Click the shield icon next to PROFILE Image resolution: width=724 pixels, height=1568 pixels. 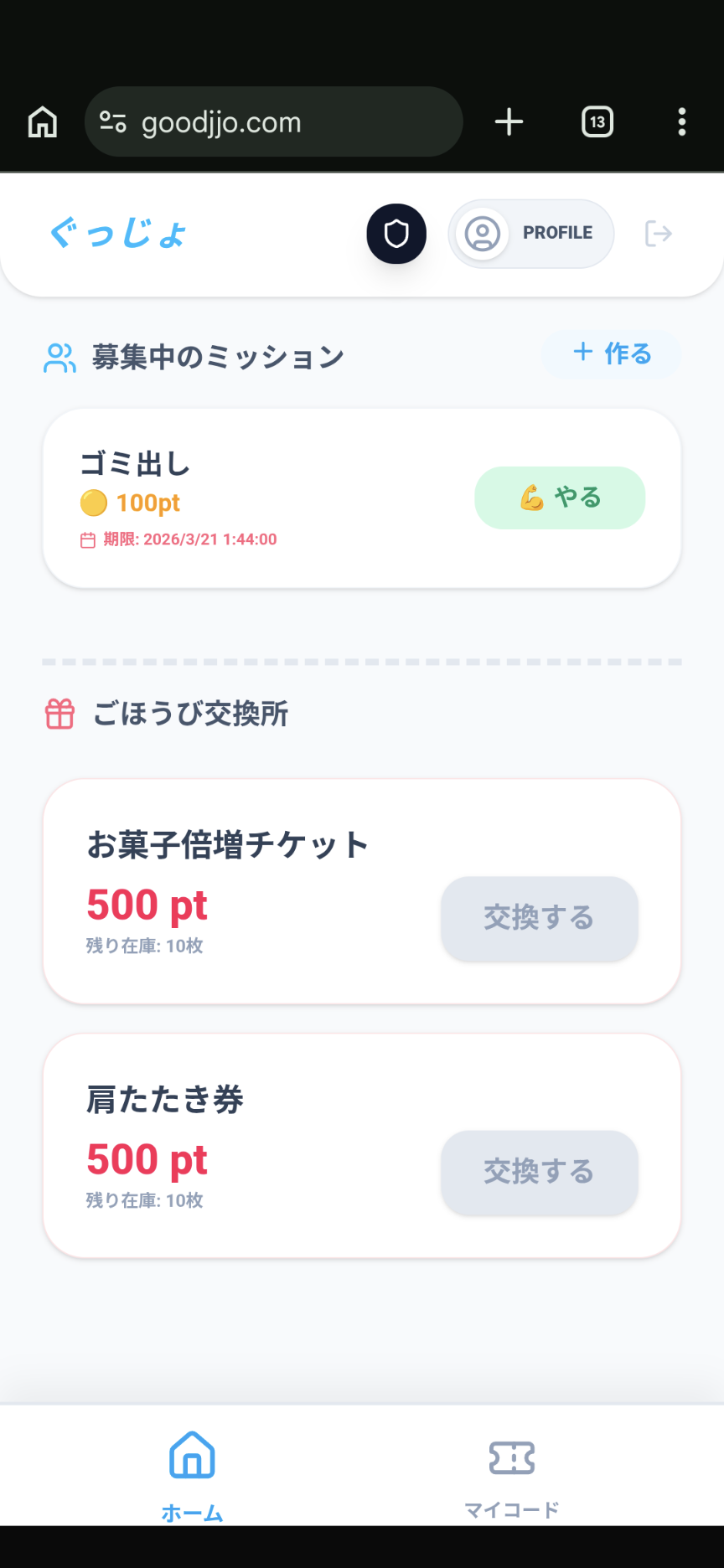[396, 234]
